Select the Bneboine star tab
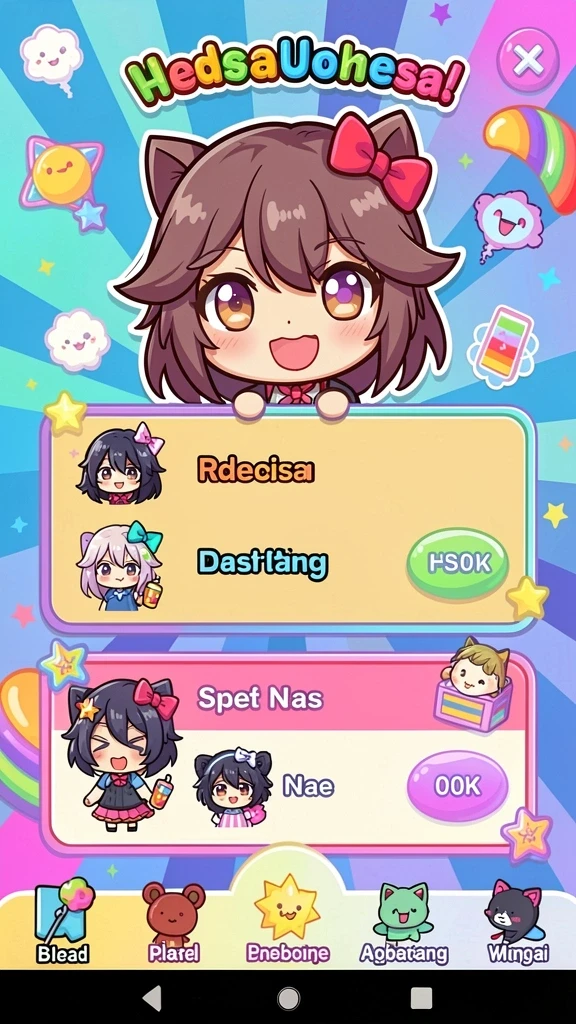Image resolution: width=576 pixels, height=1024 pixels. coord(287,922)
